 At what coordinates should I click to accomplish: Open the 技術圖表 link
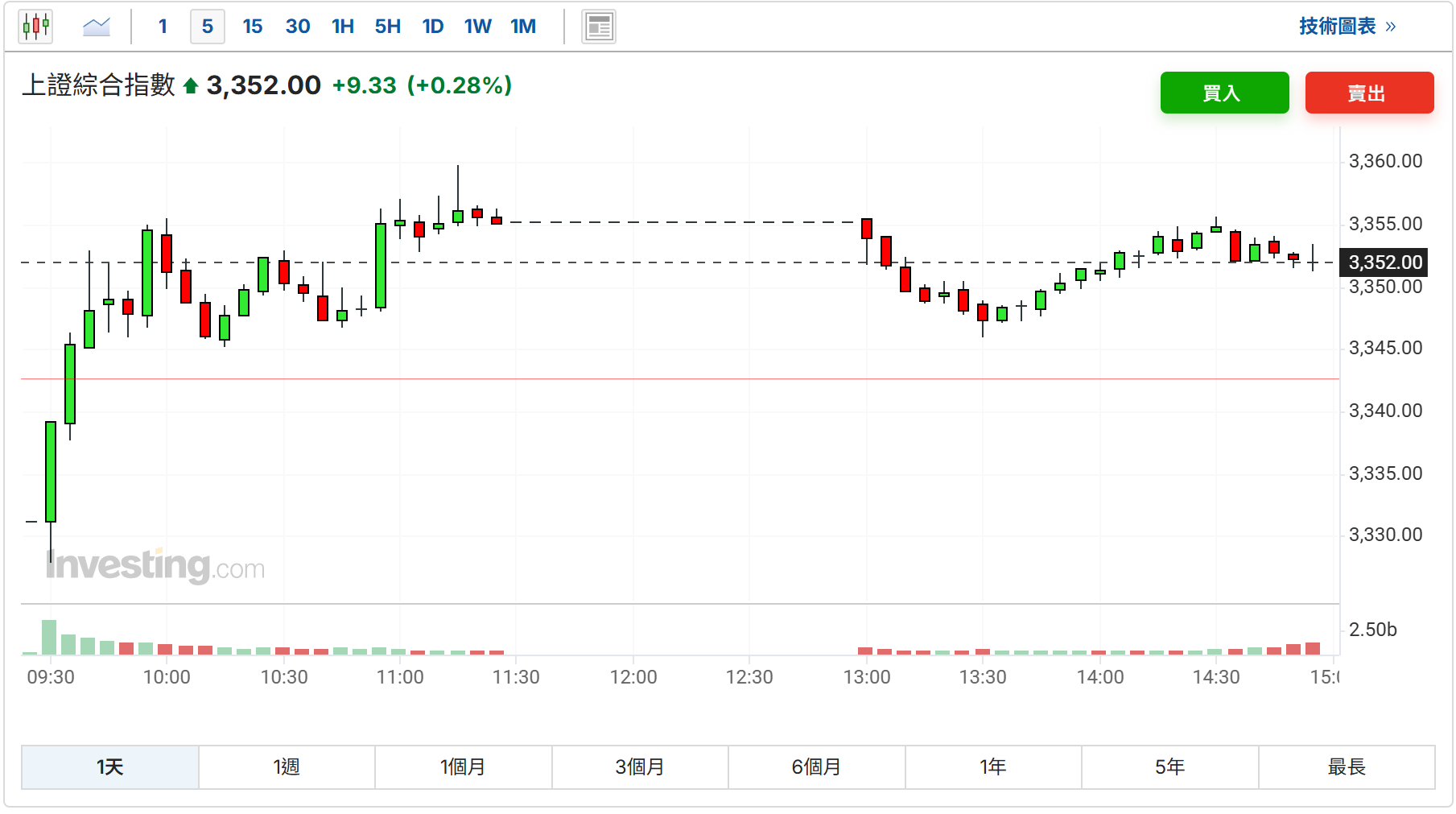(x=1347, y=27)
